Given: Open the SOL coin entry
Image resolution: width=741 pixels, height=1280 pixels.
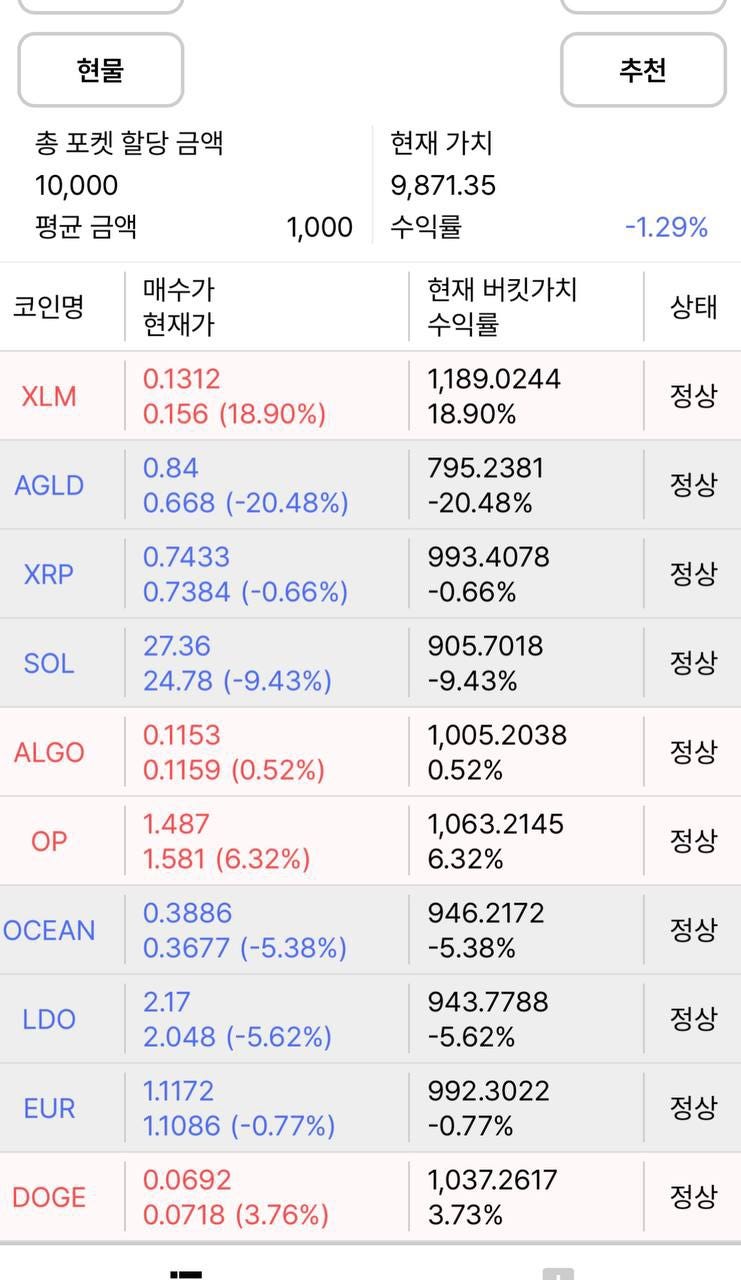Looking at the screenshot, I should (46, 663).
